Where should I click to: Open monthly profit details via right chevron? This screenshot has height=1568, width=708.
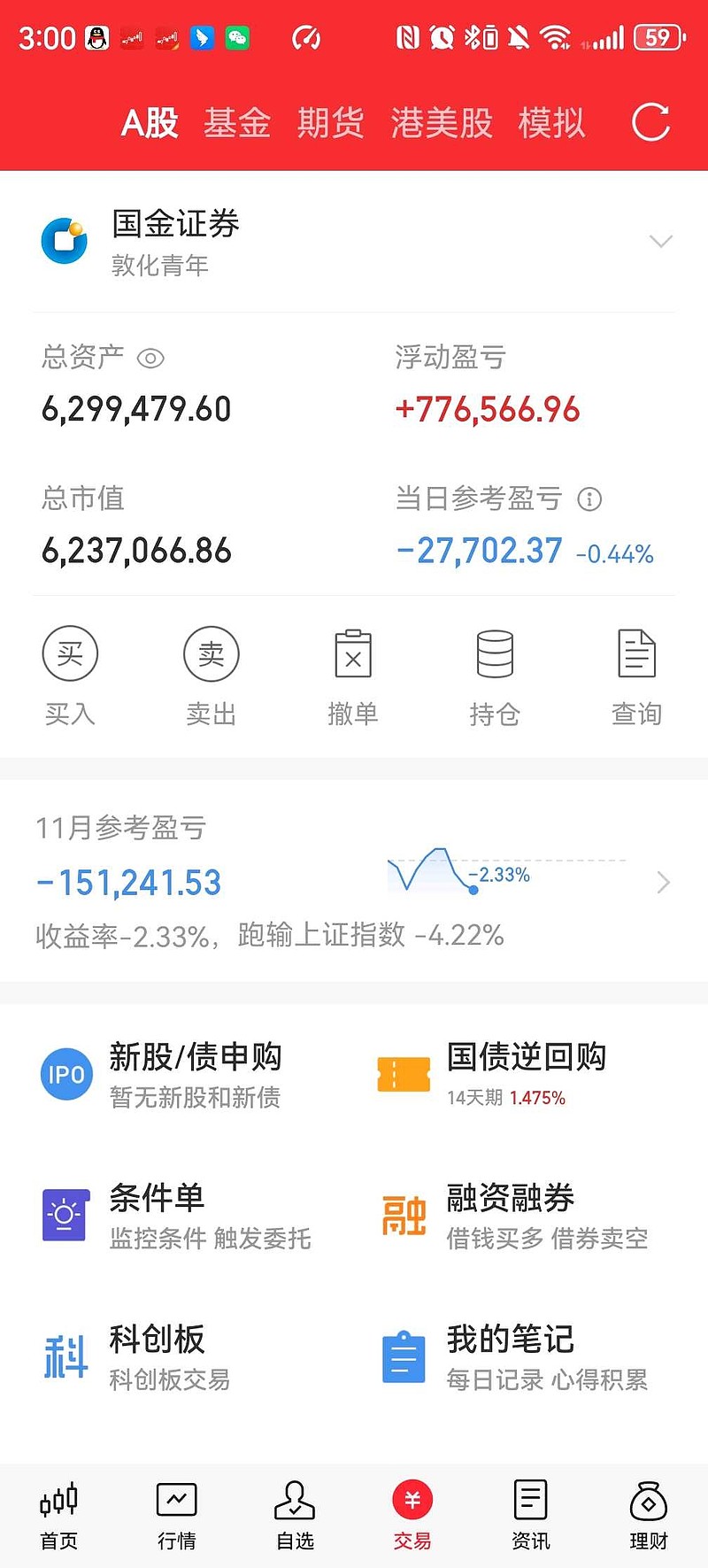point(663,883)
